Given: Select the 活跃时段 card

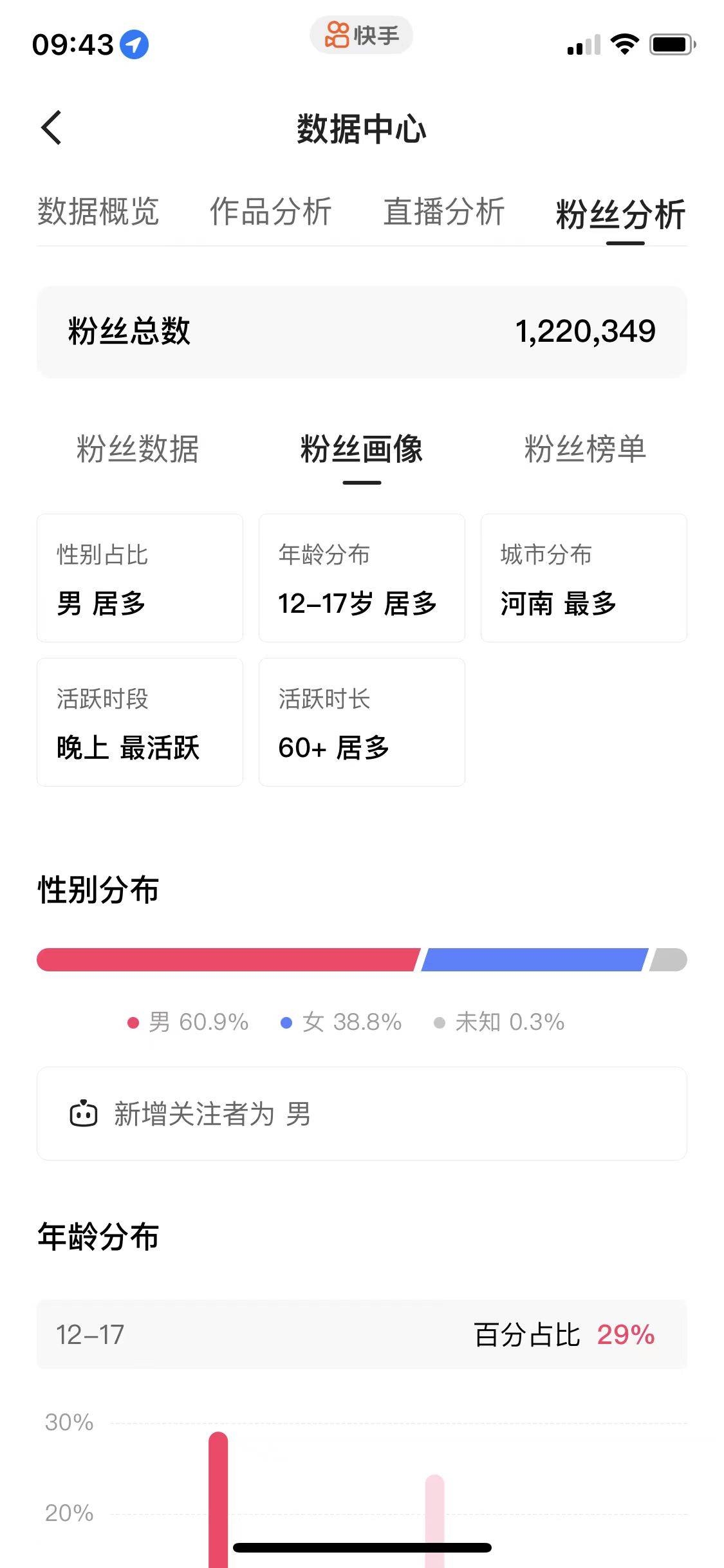Looking at the screenshot, I should [x=140, y=722].
